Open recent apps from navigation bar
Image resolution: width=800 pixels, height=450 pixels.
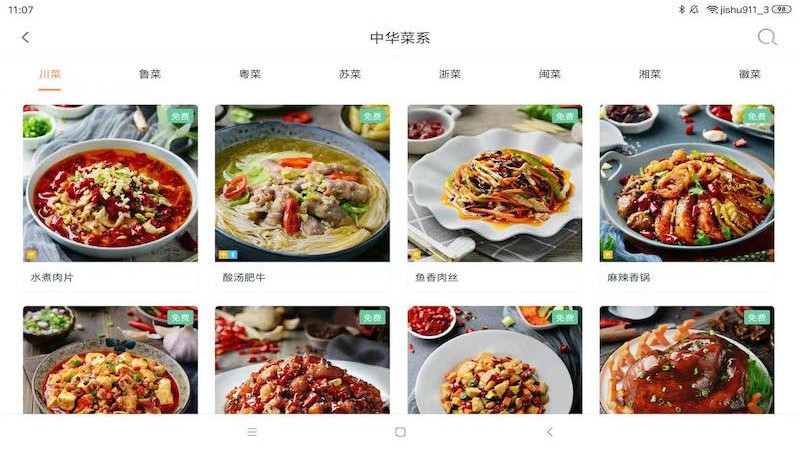click(252, 432)
